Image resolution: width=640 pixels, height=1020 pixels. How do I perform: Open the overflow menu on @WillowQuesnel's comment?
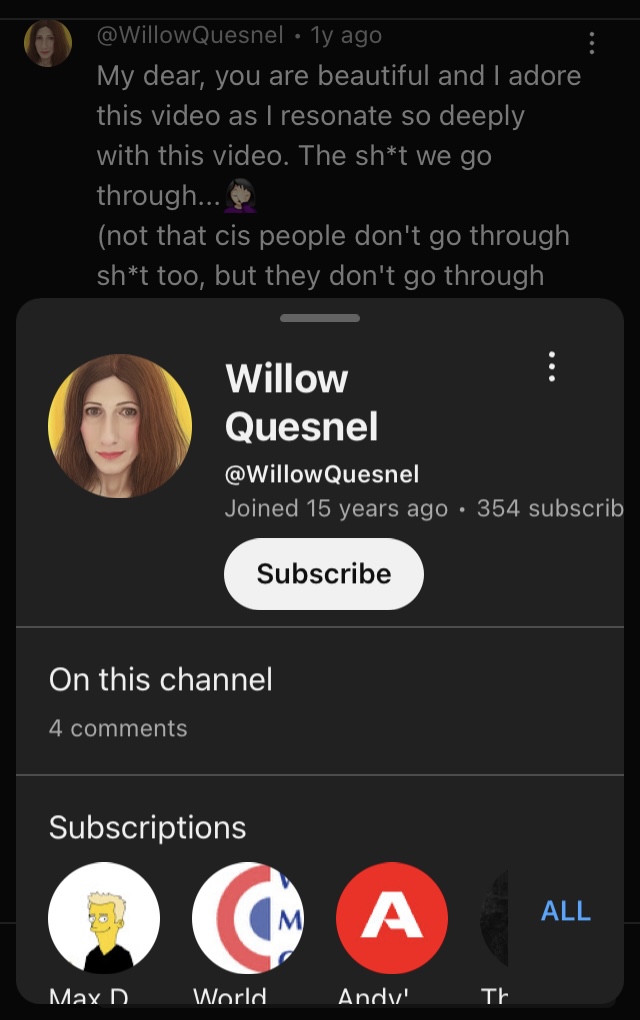tap(592, 43)
